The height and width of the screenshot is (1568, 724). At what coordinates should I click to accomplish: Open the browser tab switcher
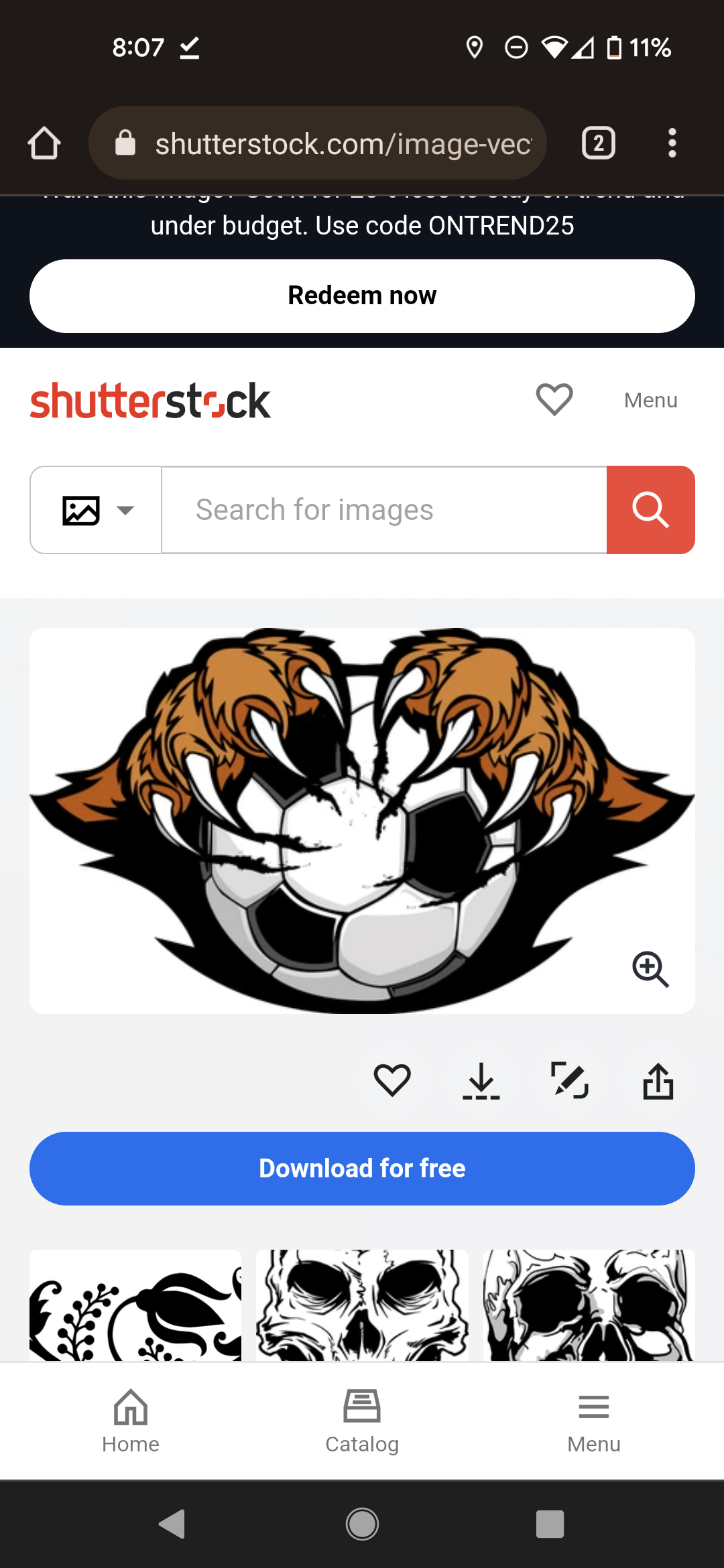pos(598,143)
